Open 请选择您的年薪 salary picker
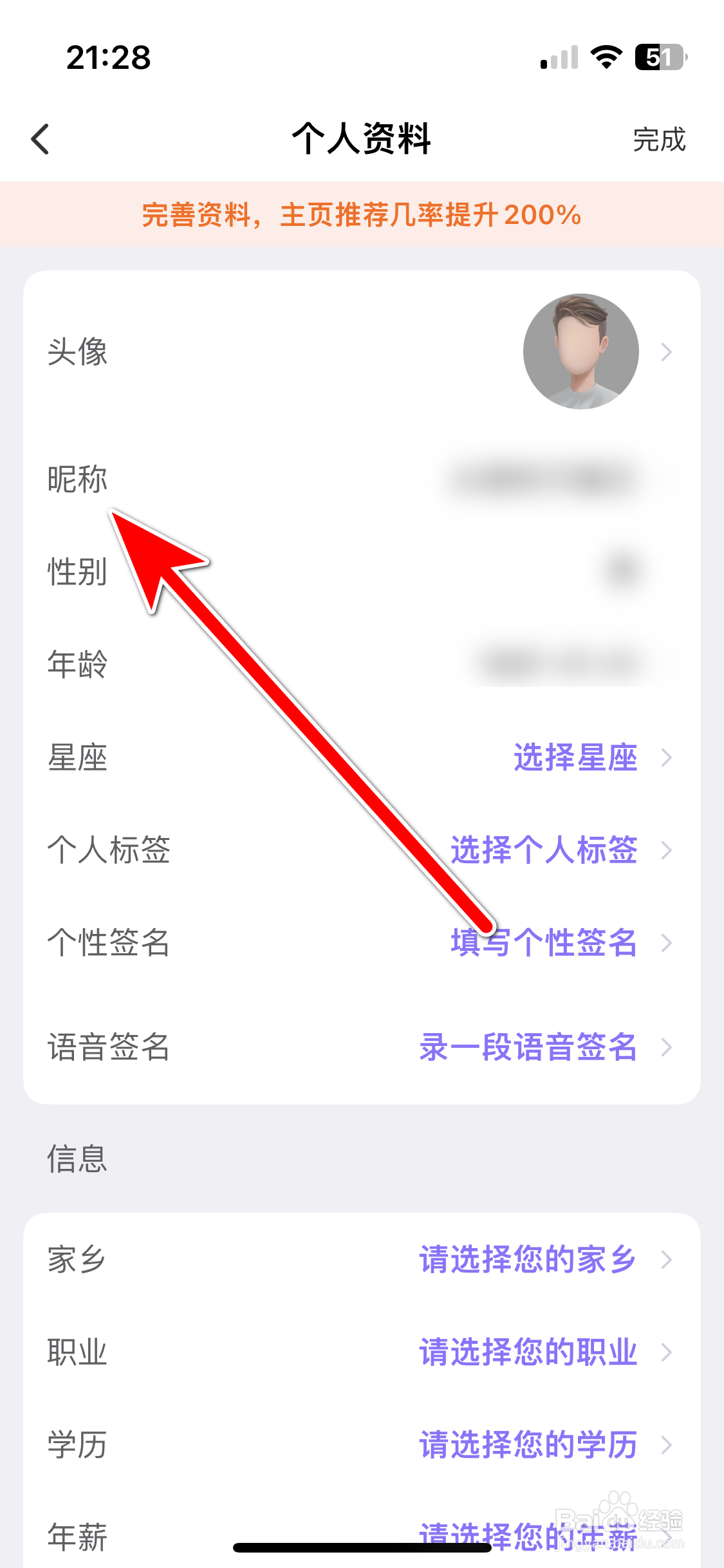This screenshot has height=1568, width=724. click(528, 1535)
